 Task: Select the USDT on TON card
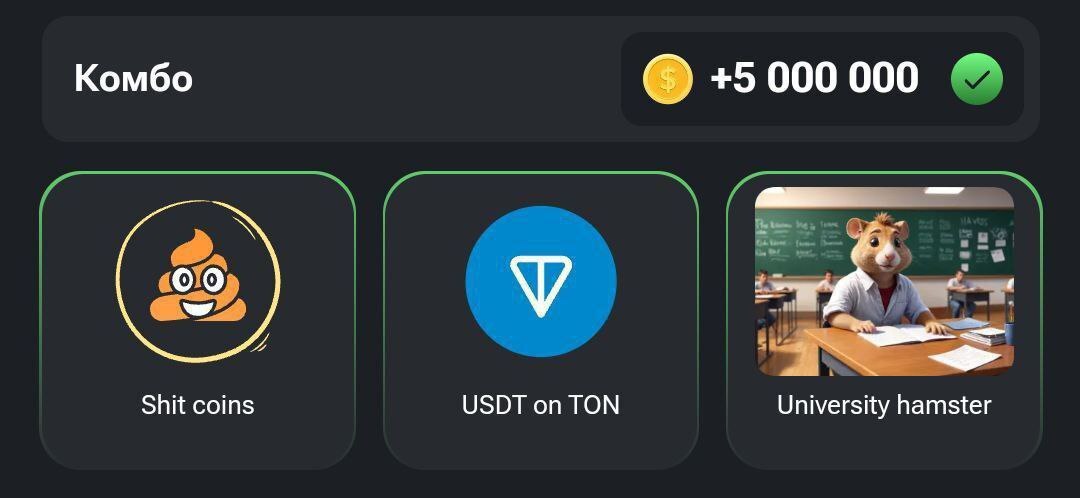540,320
